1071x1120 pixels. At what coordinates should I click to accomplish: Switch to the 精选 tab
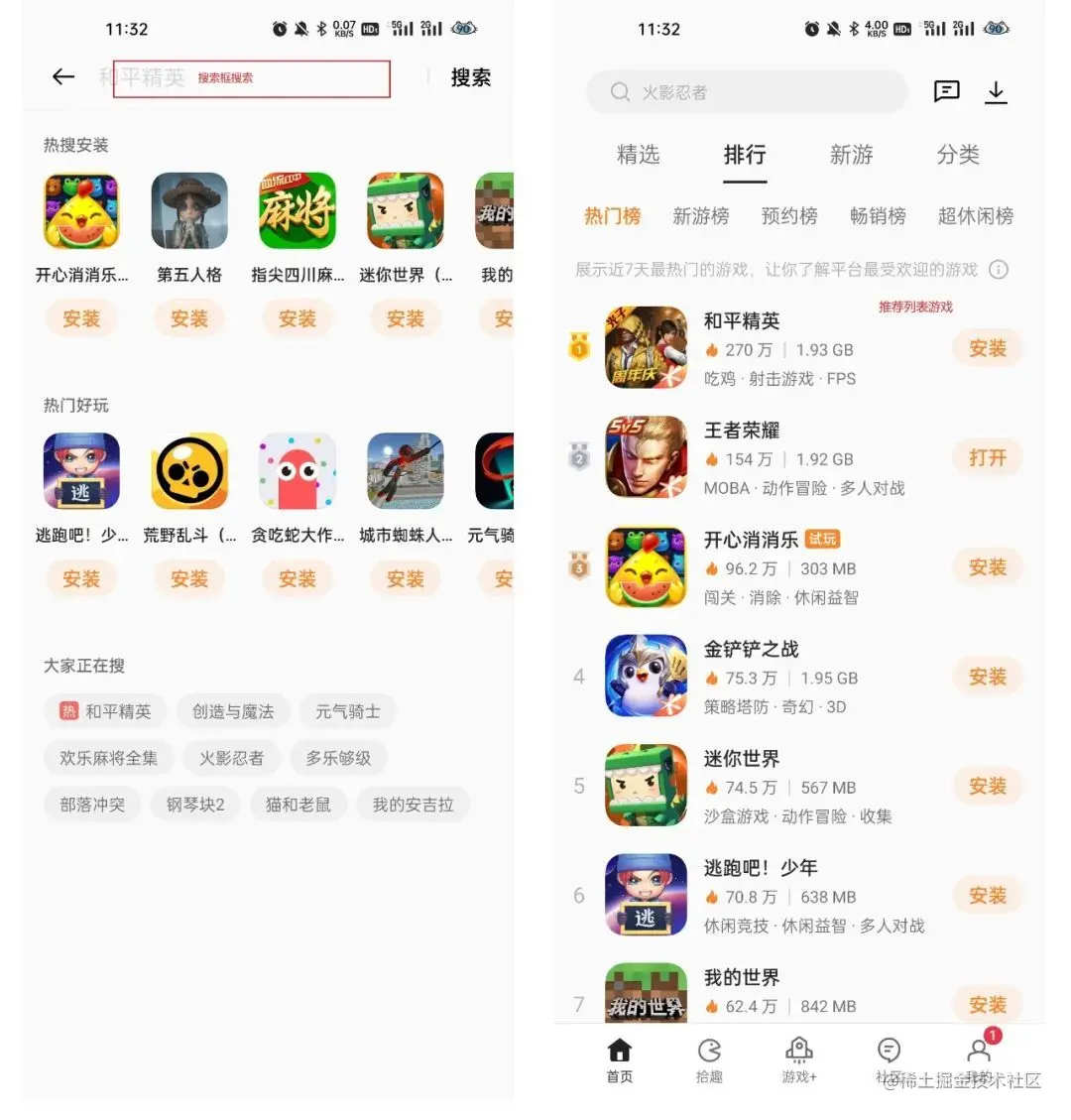[x=638, y=155]
